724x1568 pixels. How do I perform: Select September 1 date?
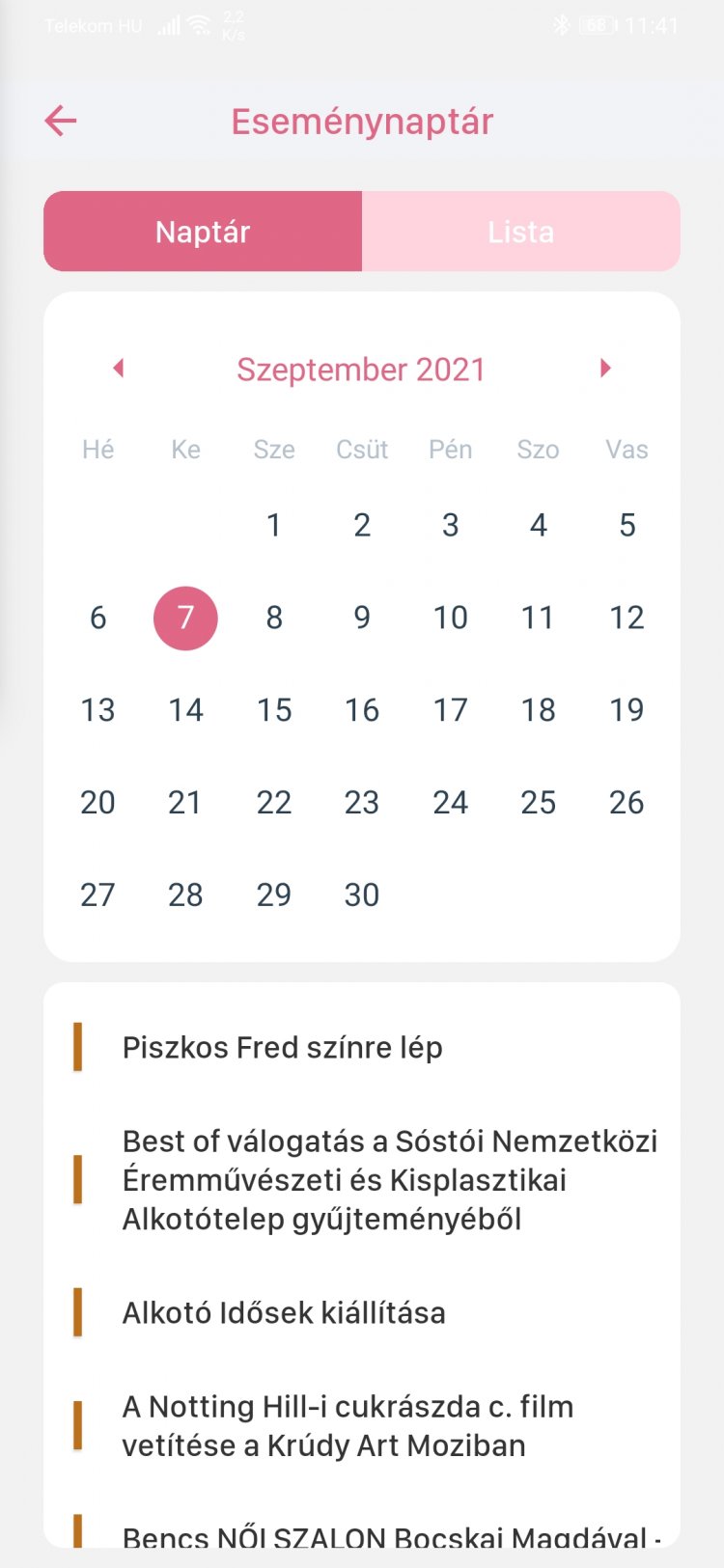tap(274, 525)
